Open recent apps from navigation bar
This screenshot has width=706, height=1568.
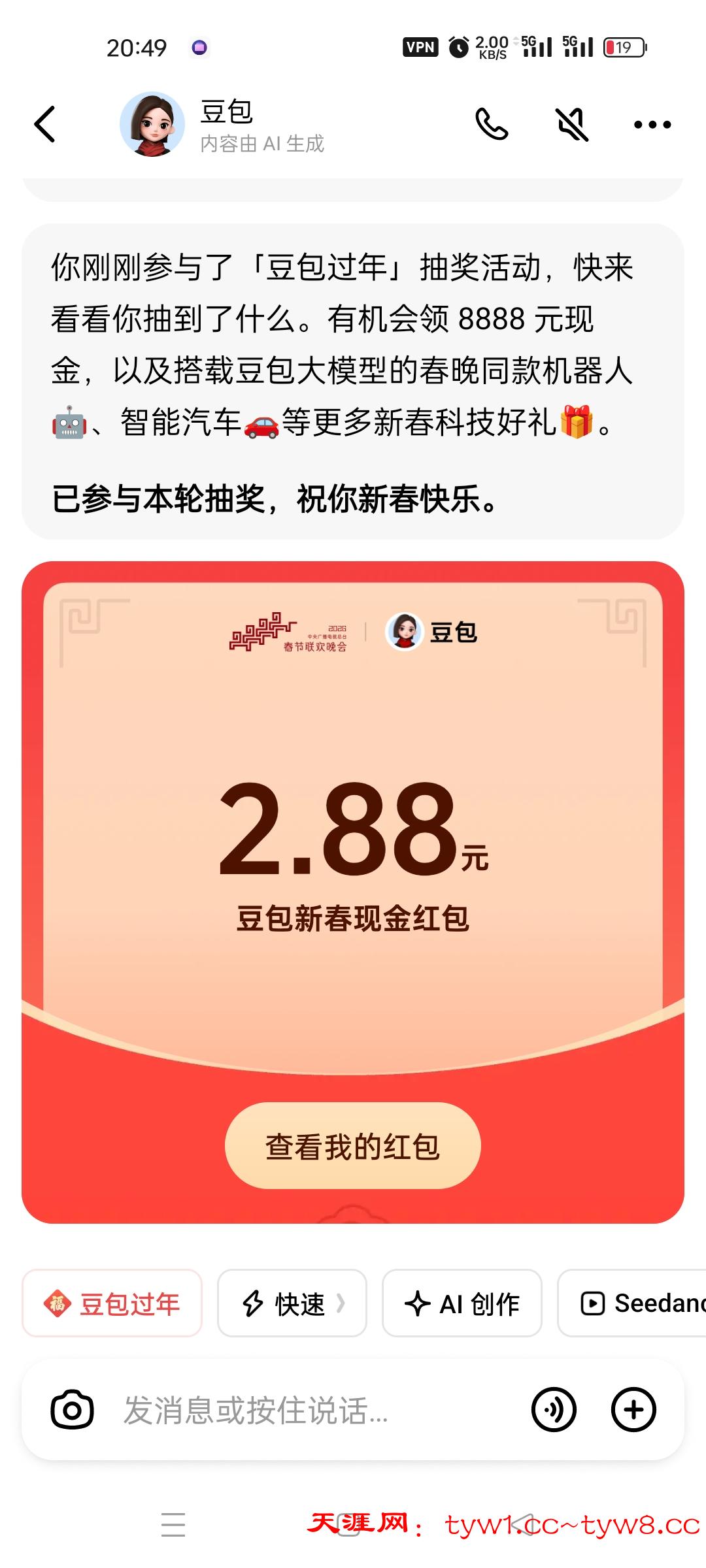point(173,1524)
